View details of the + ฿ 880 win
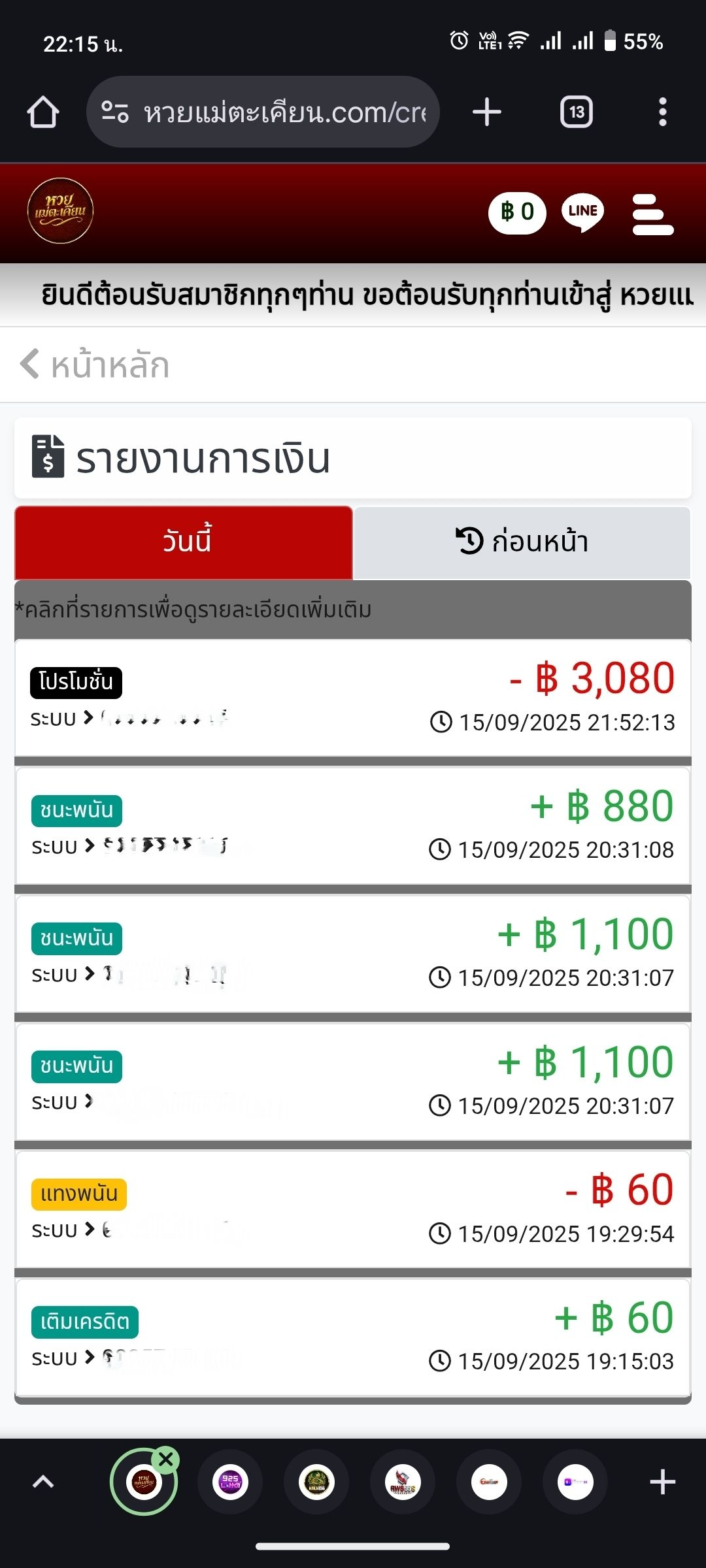Image resolution: width=706 pixels, height=1568 pixels. [353, 826]
